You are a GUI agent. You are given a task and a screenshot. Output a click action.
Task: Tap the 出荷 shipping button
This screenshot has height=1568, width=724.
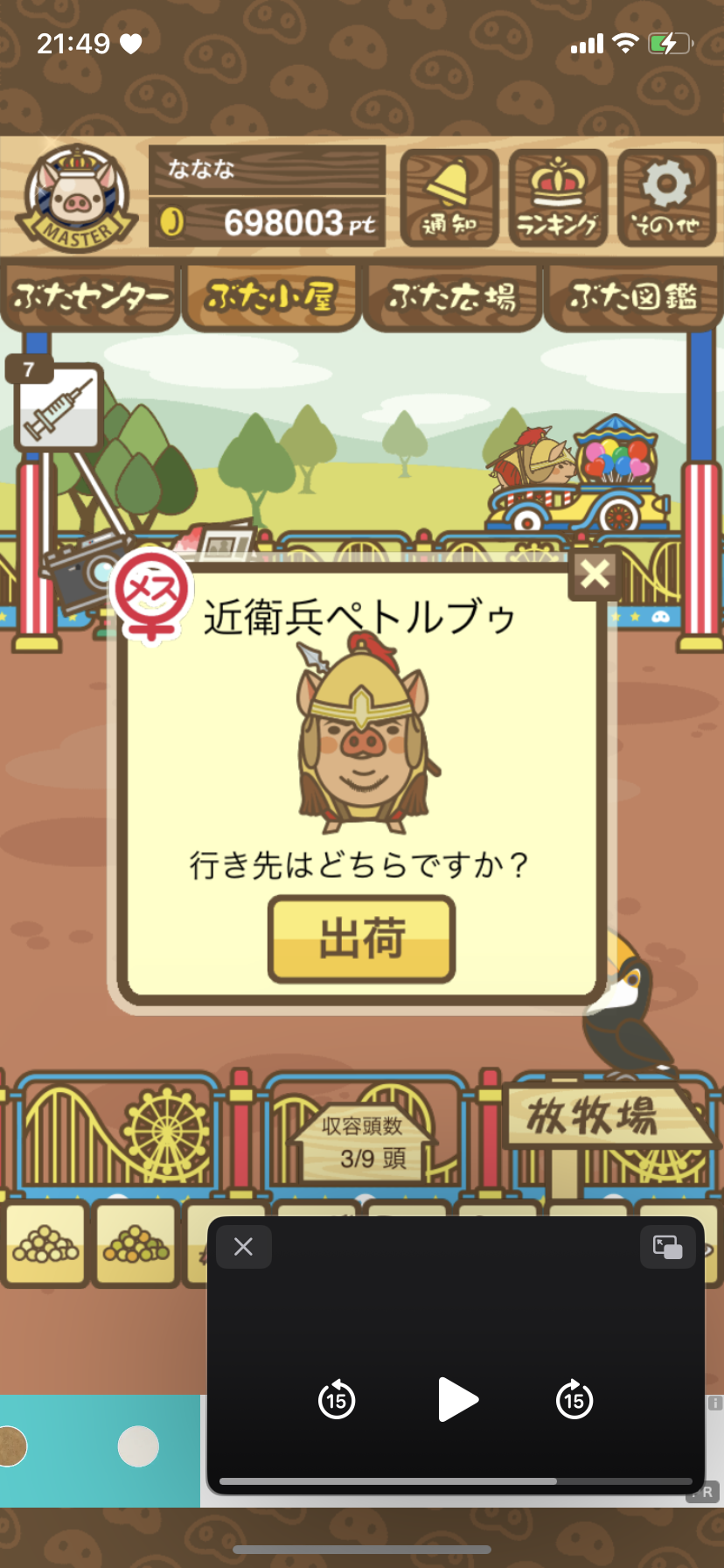tap(361, 939)
